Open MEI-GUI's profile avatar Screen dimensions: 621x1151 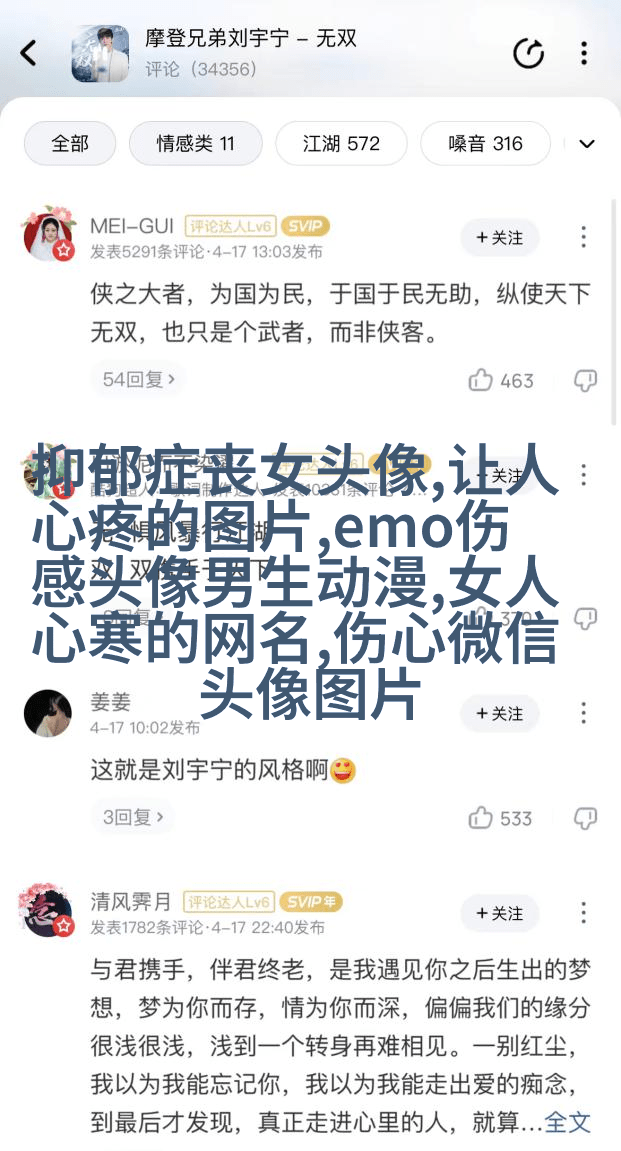(49, 235)
